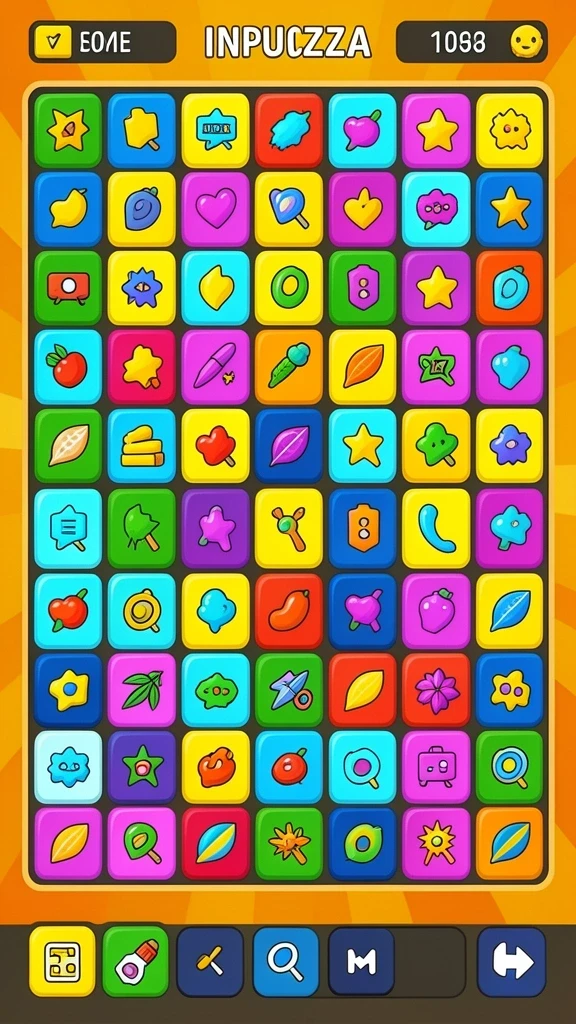The image size is (576, 1024).
Task: Tap the white arrow exit button
Action: (x=511, y=961)
